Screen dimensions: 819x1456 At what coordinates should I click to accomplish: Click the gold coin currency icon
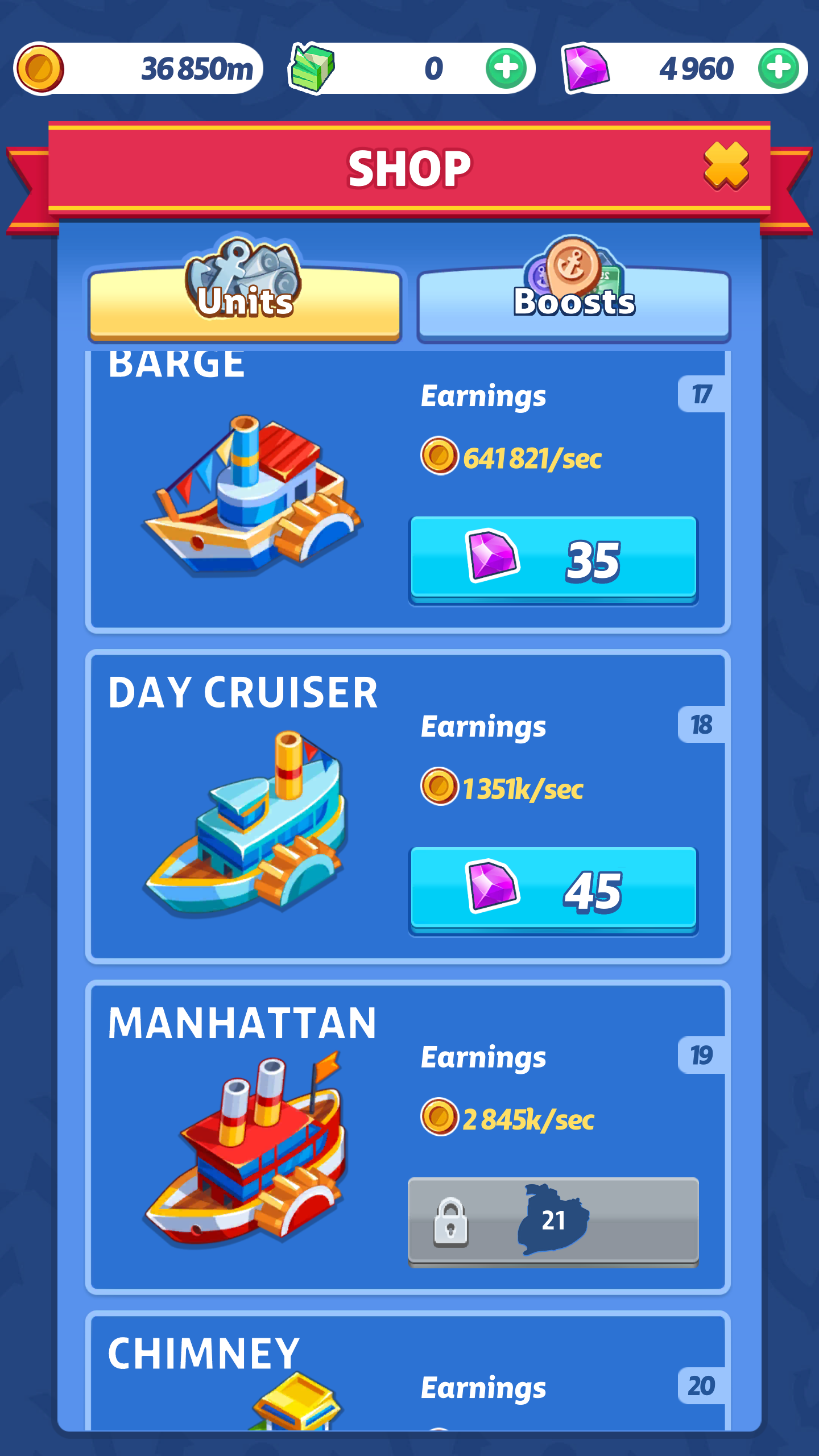pos(39,68)
